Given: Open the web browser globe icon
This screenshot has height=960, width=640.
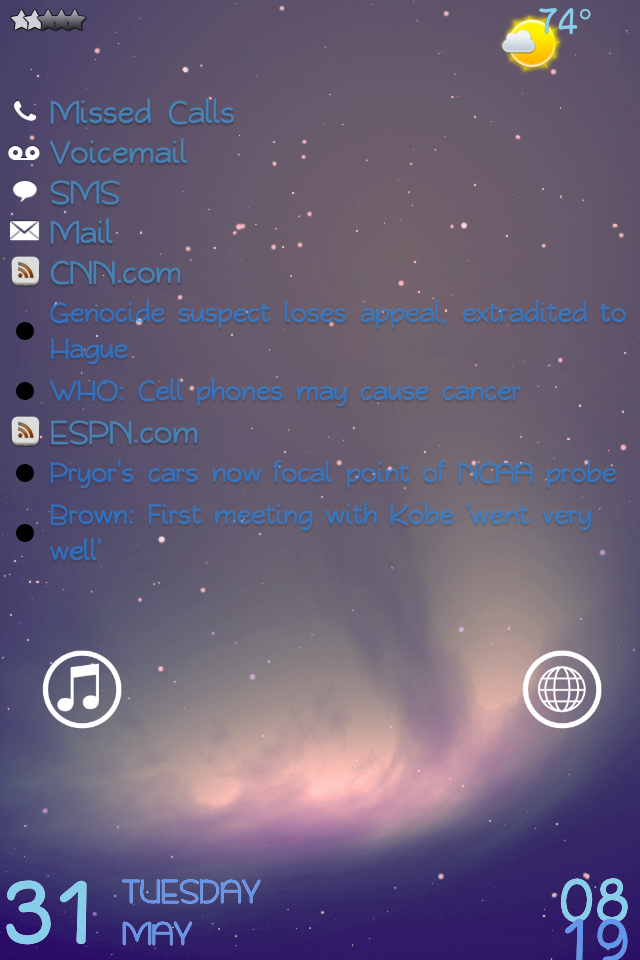Looking at the screenshot, I should (x=561, y=689).
